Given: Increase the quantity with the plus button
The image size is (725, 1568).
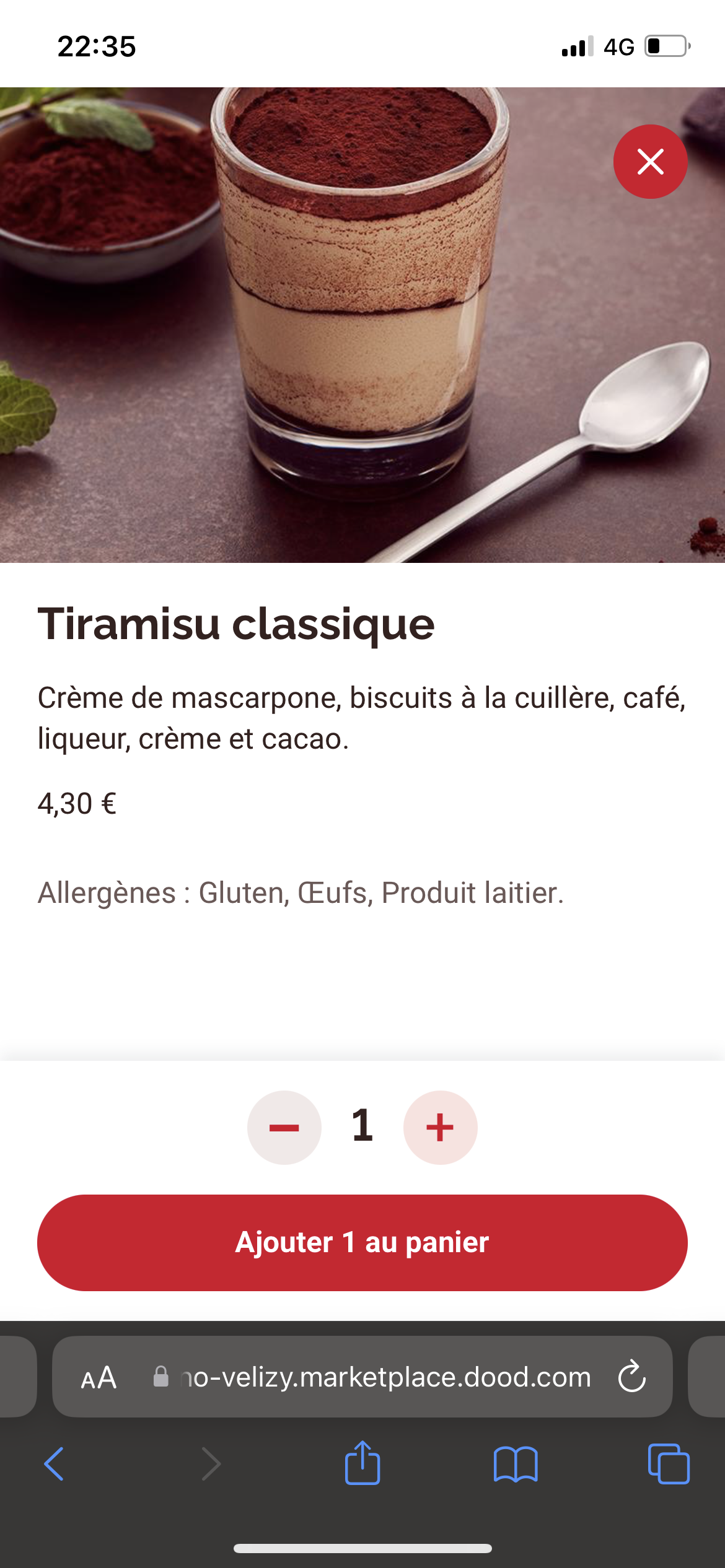Looking at the screenshot, I should pyautogui.click(x=440, y=1127).
